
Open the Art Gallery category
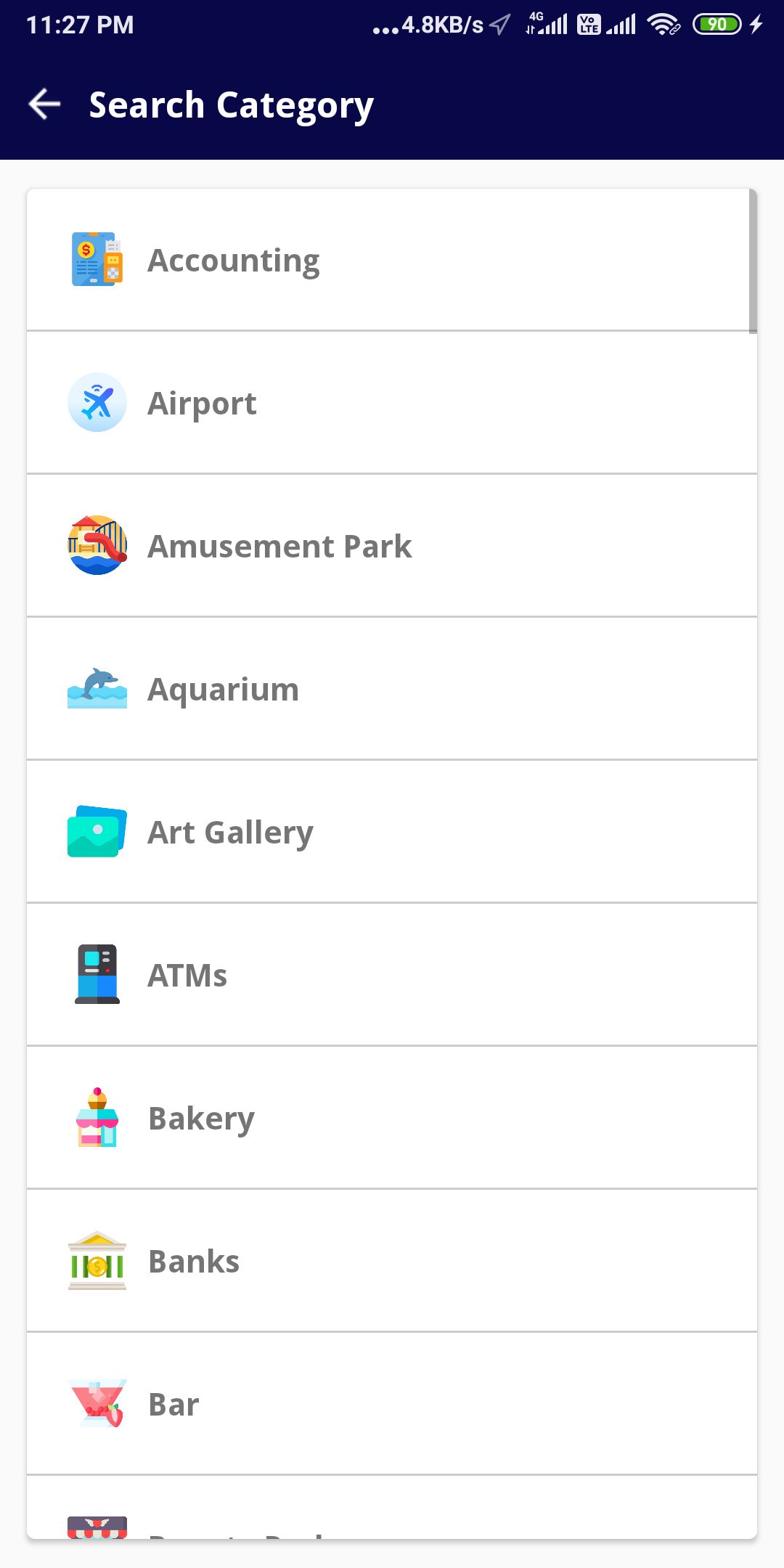coord(392,832)
